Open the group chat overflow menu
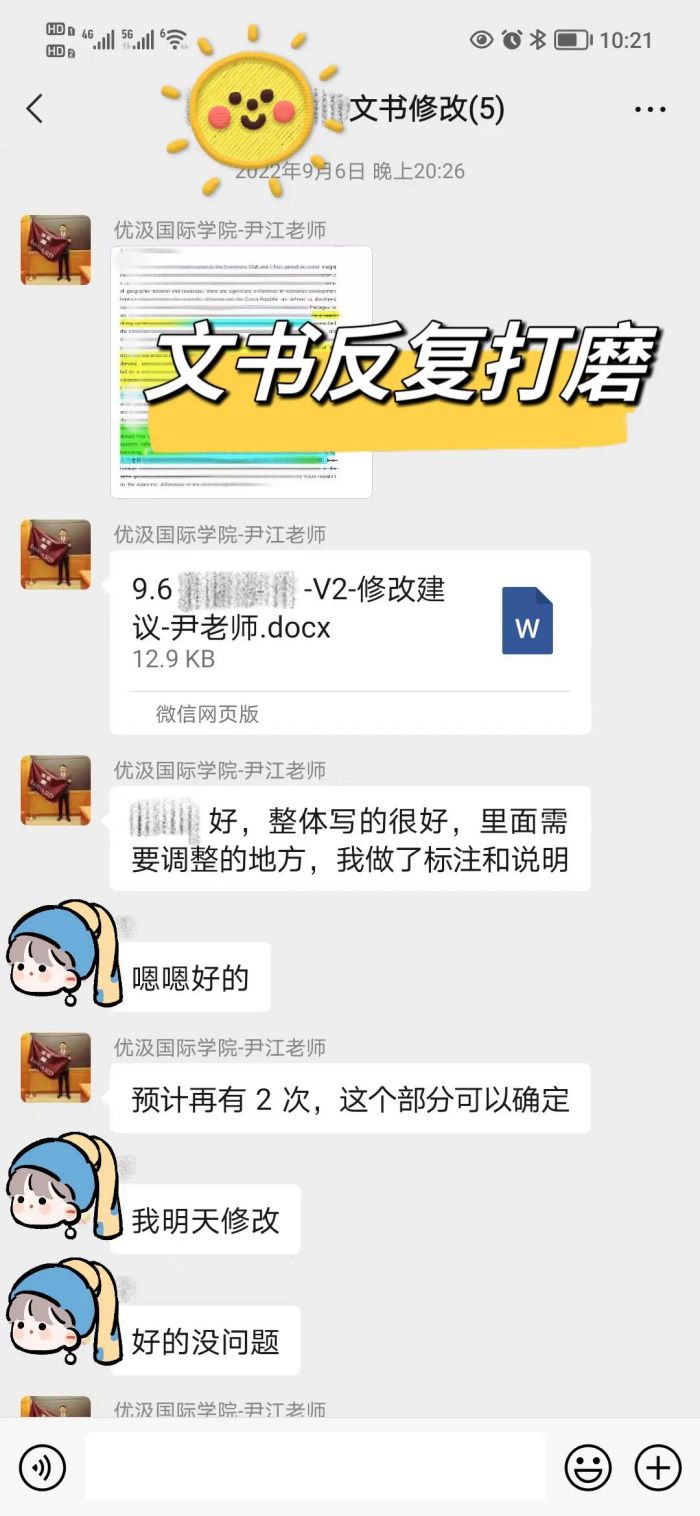The image size is (700, 1516). (x=650, y=109)
